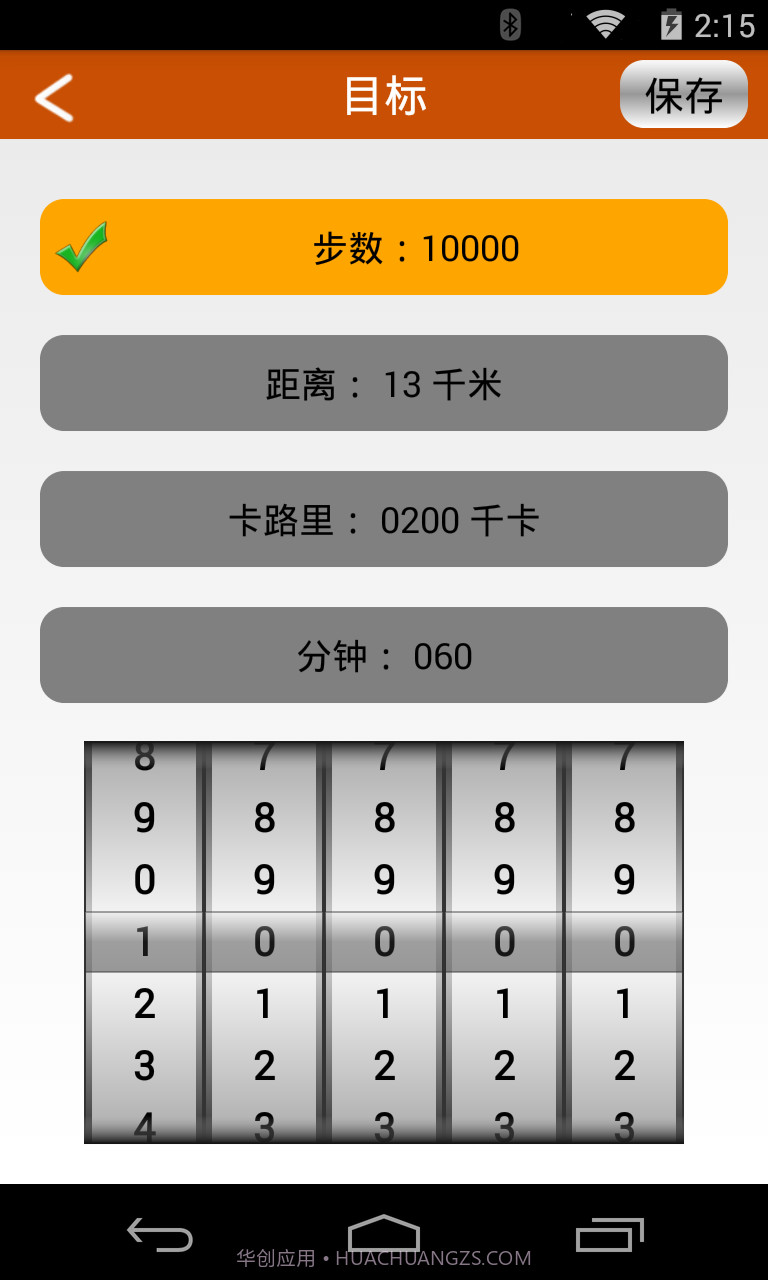Choose 1 on the last digit wheel

click(624, 1005)
